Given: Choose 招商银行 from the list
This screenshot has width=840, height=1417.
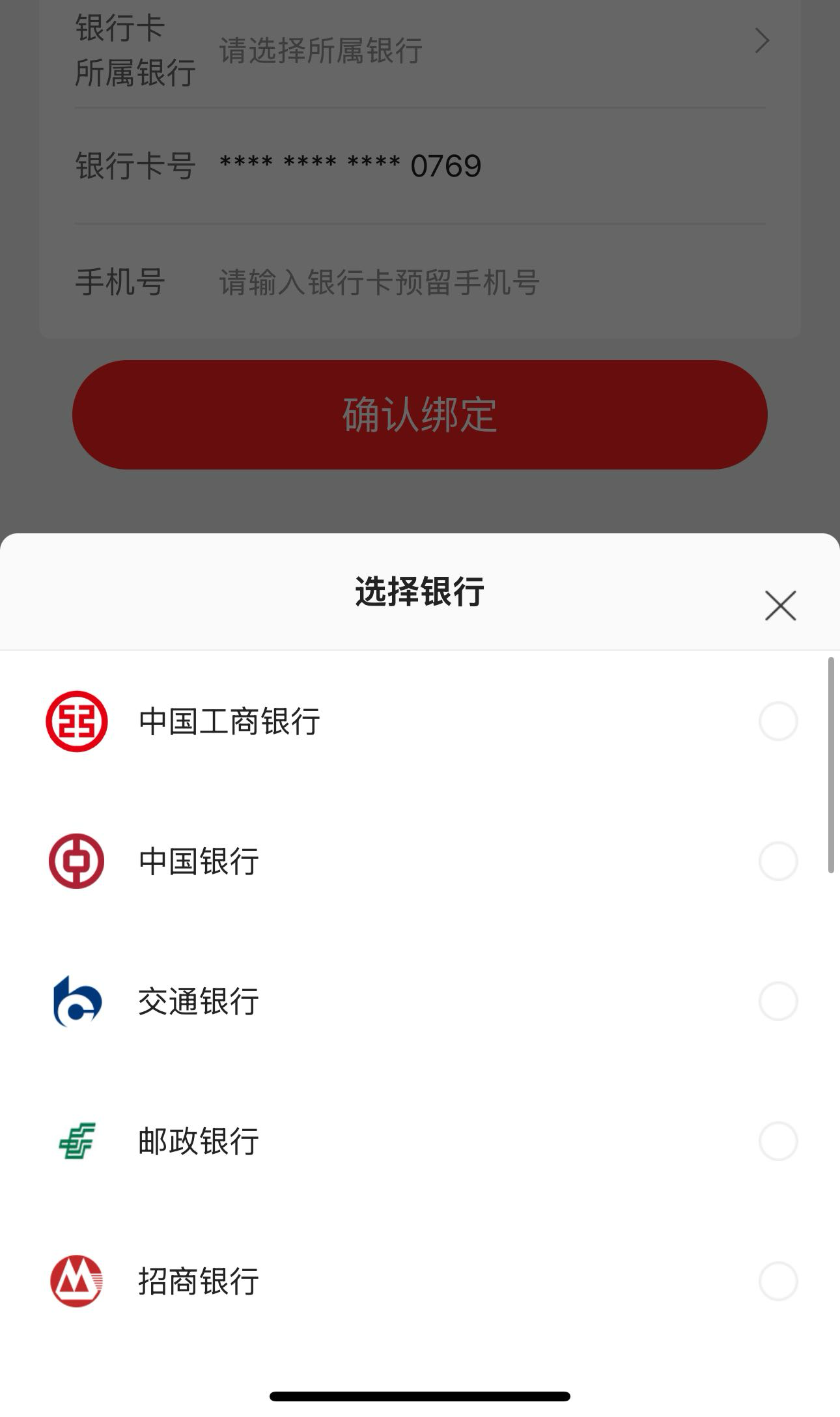Looking at the screenshot, I should tap(777, 1281).
